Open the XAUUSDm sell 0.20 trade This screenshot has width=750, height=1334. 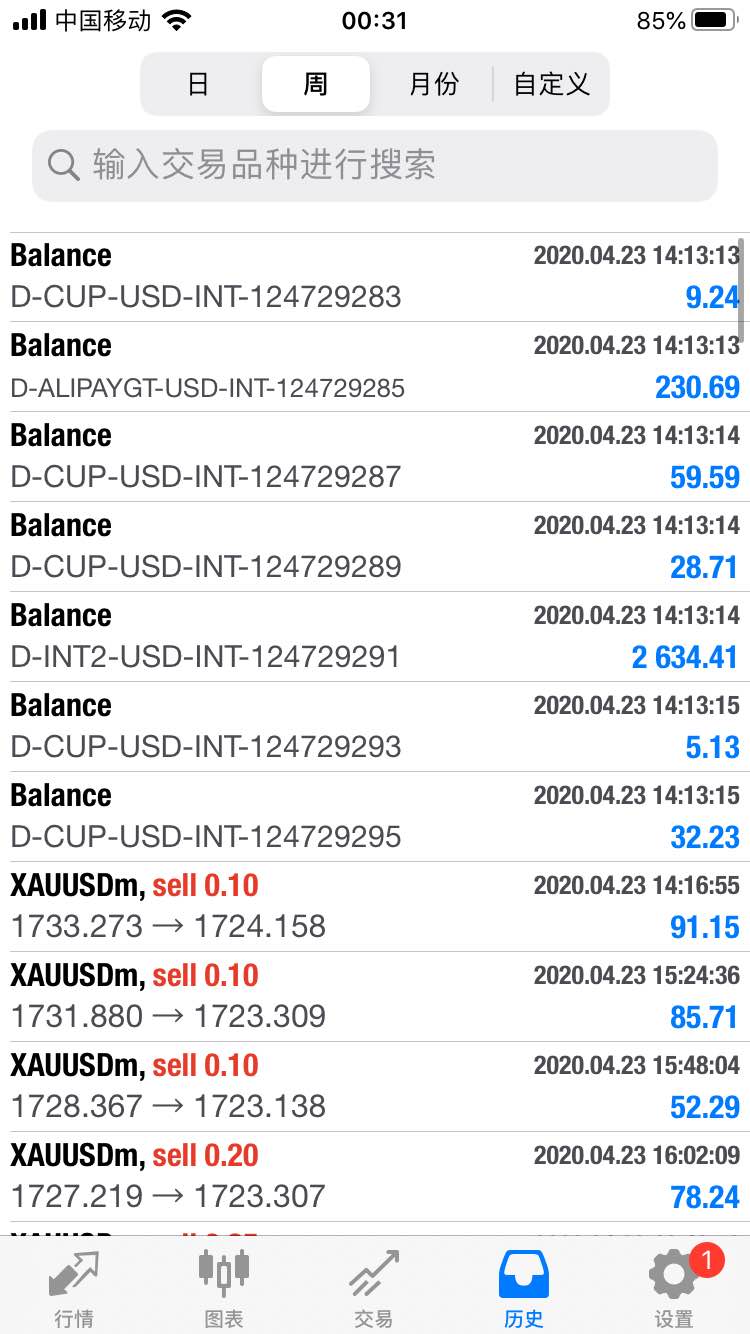click(375, 1177)
